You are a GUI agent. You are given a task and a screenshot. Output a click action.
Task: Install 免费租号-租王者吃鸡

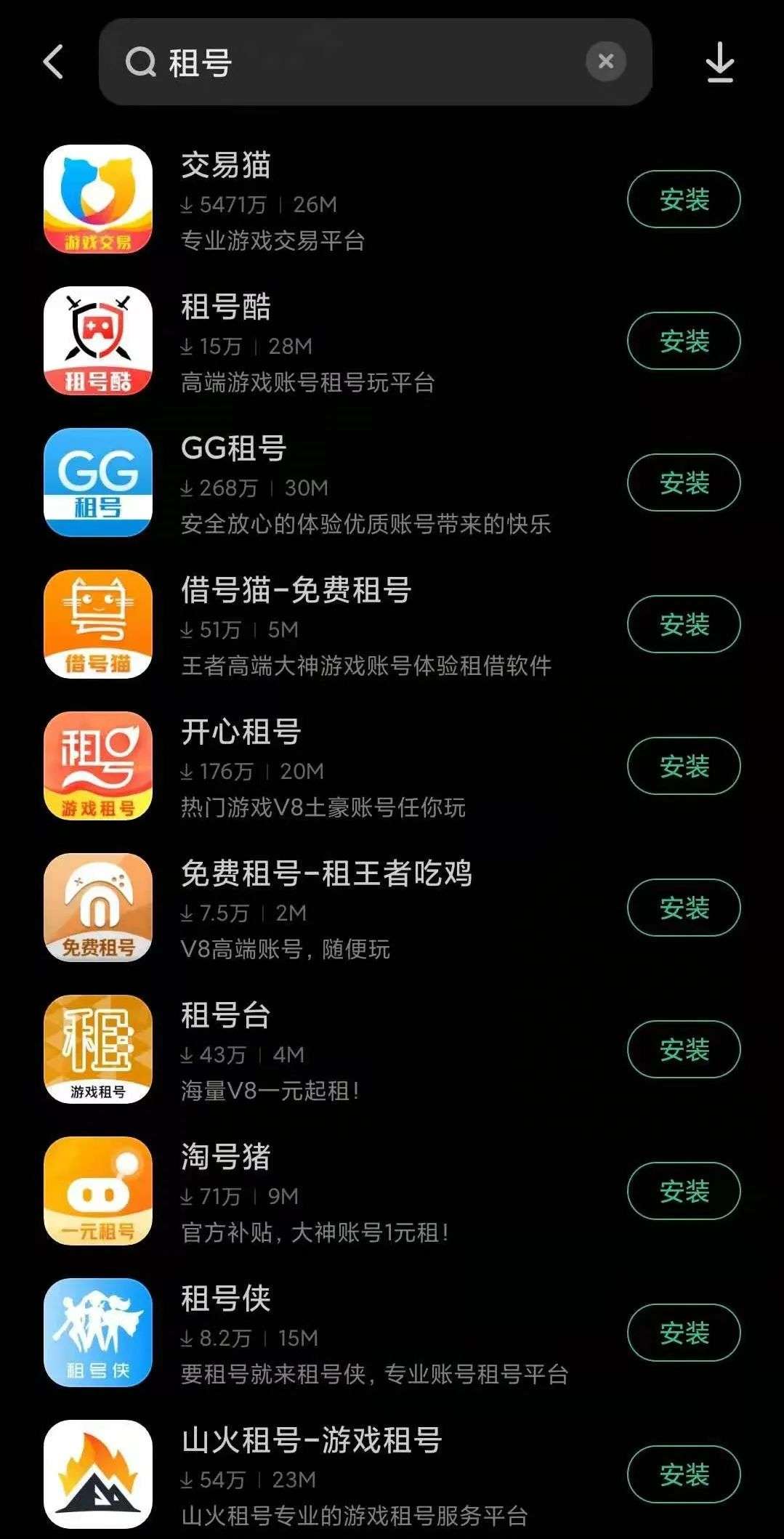683,908
